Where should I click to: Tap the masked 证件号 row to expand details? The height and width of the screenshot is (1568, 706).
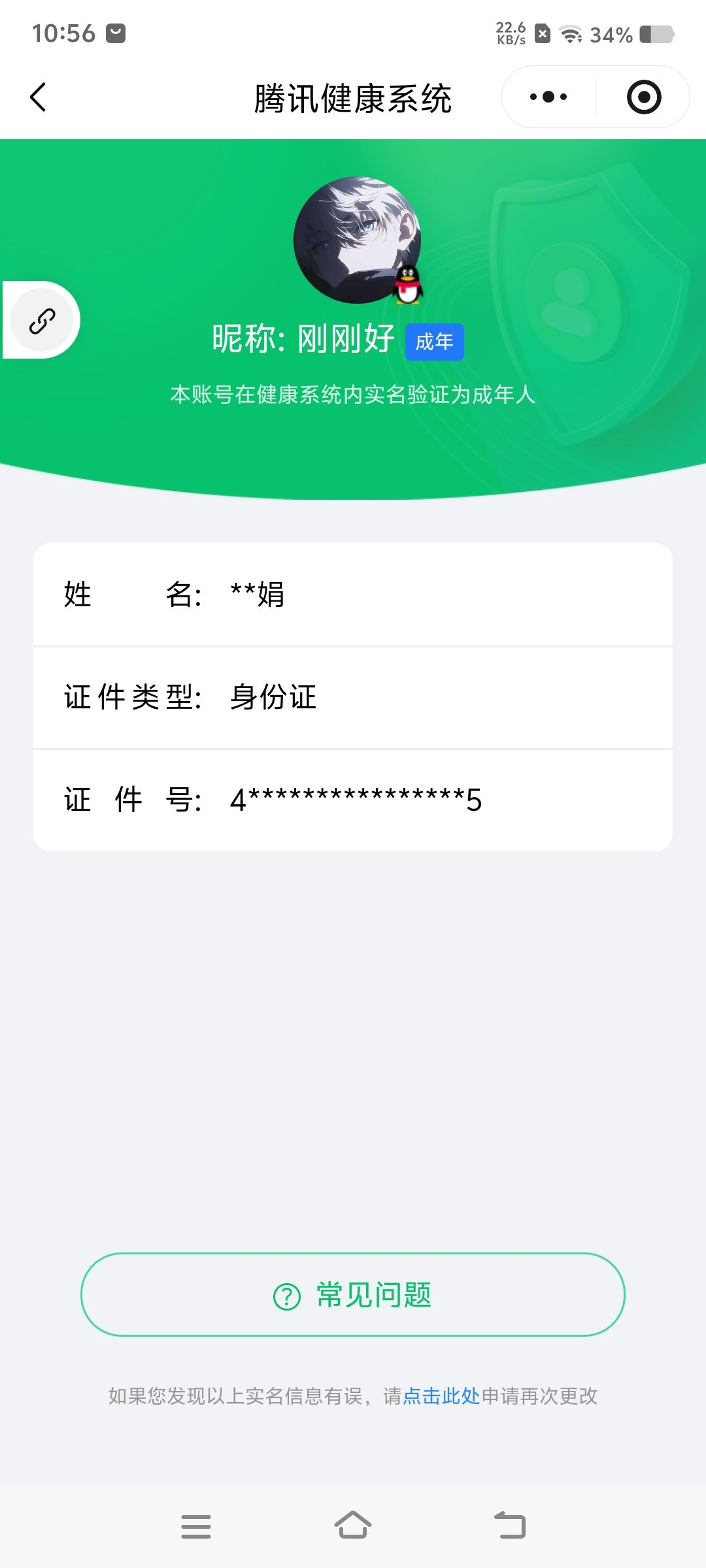pos(353,798)
